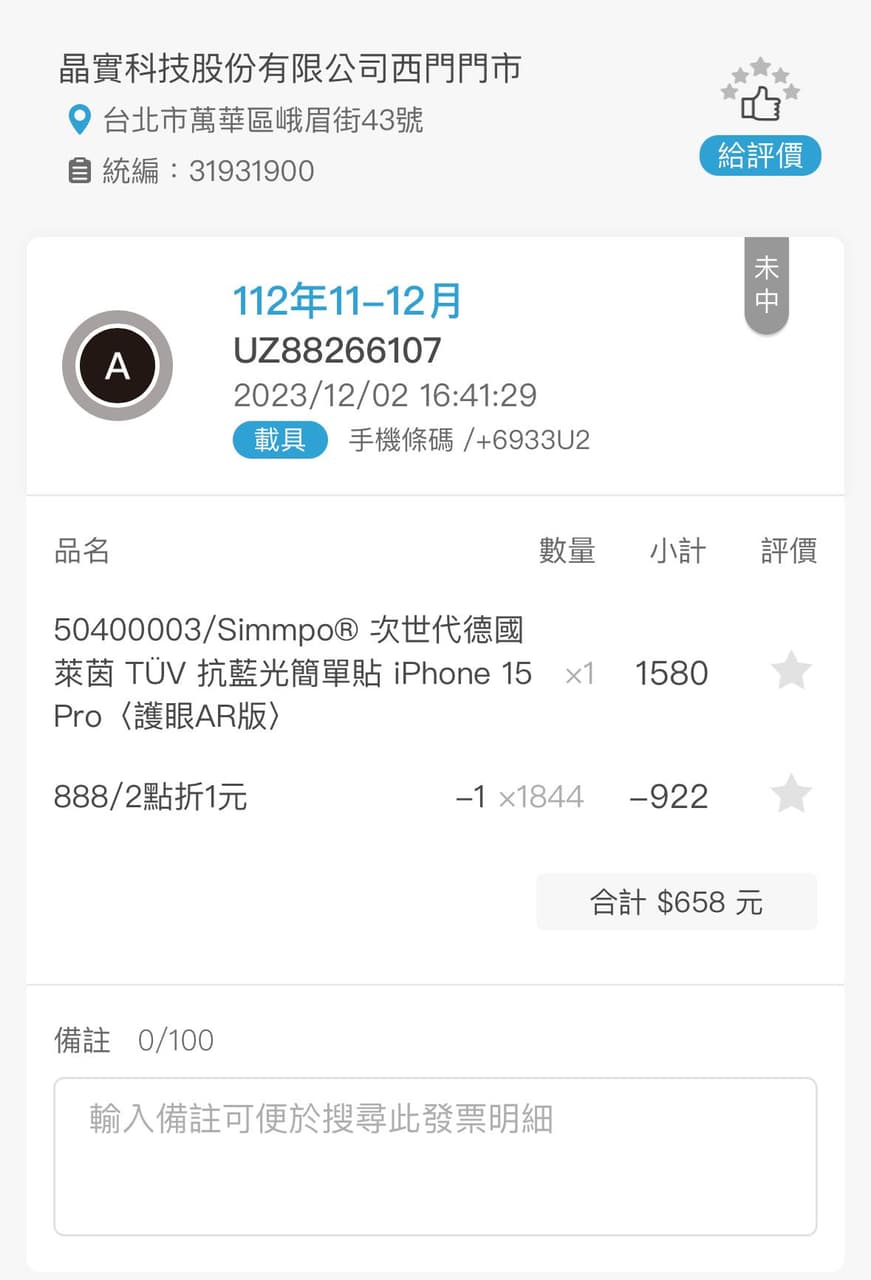Click the 備註 notes input field
This screenshot has height=1280, width=871.
[435, 1155]
